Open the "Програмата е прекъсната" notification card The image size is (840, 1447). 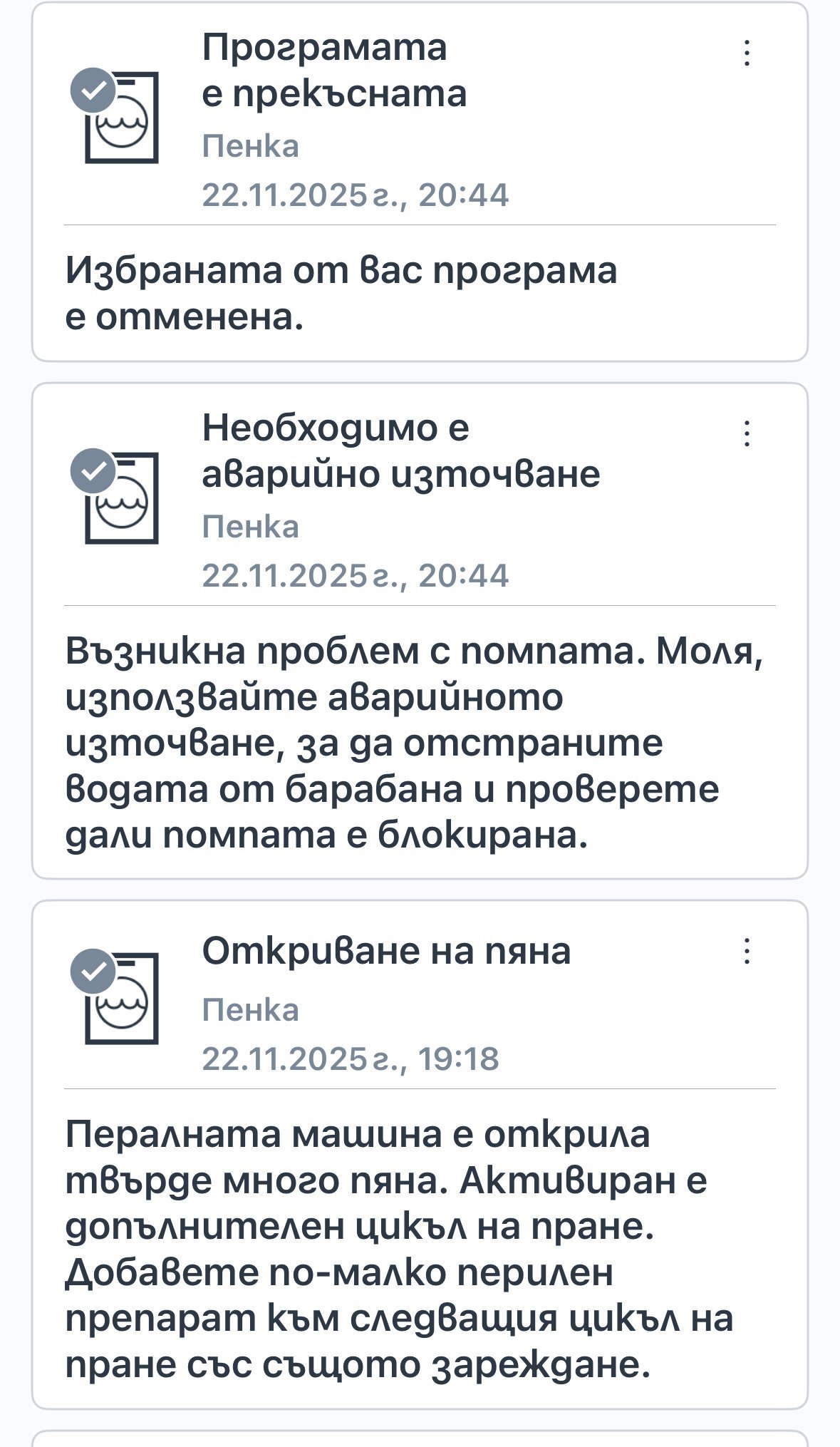pos(420,182)
